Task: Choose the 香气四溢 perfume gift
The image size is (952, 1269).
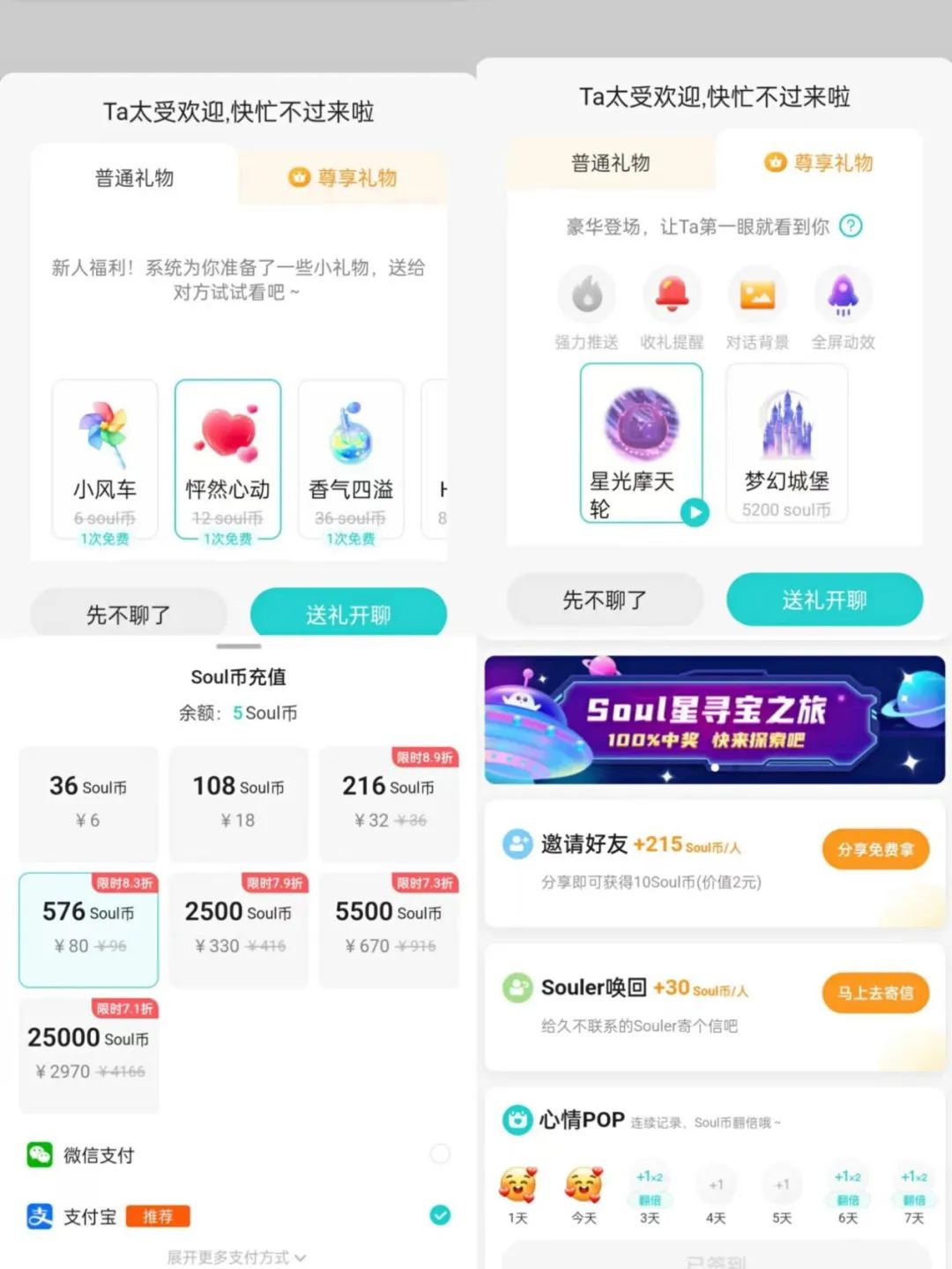Action: tap(351, 459)
